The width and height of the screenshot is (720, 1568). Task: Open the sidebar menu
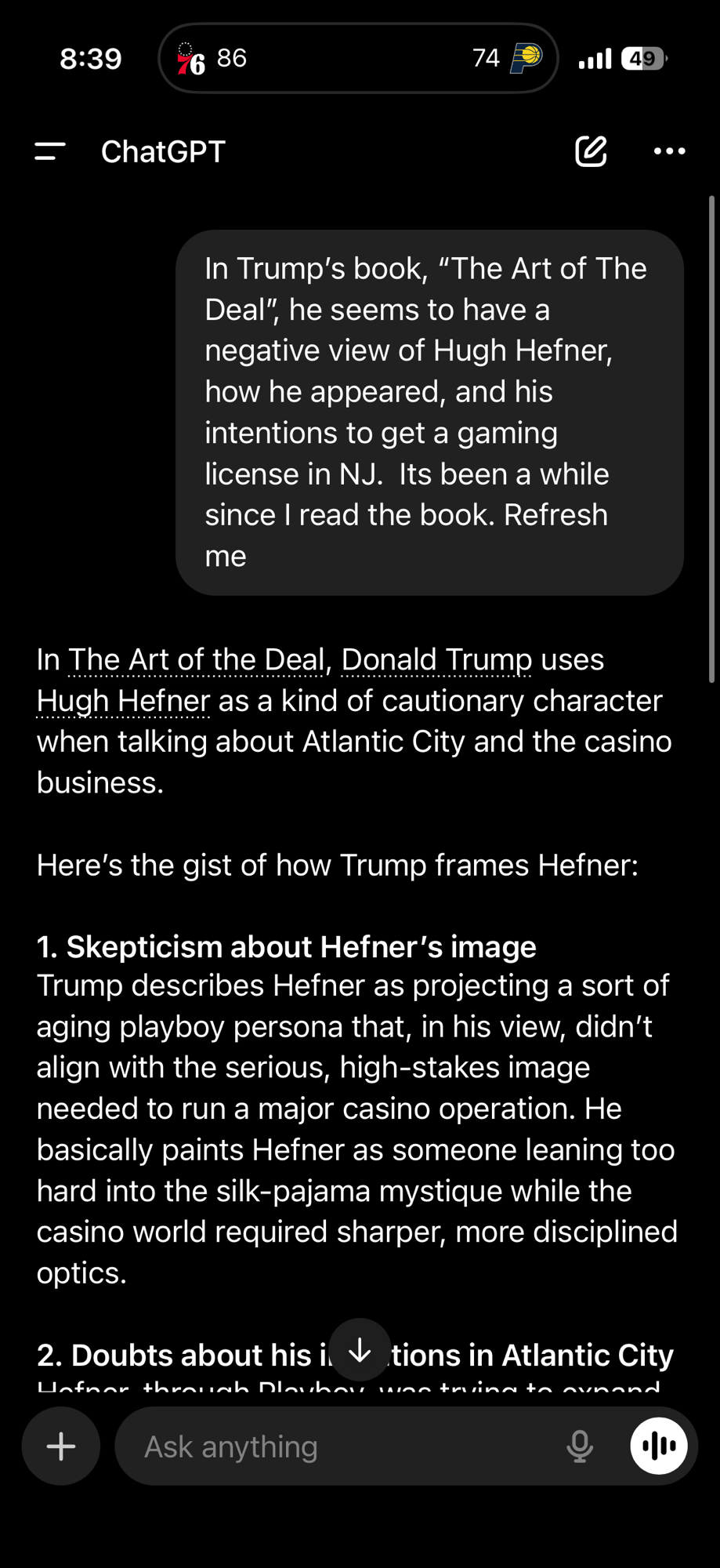coord(50,151)
